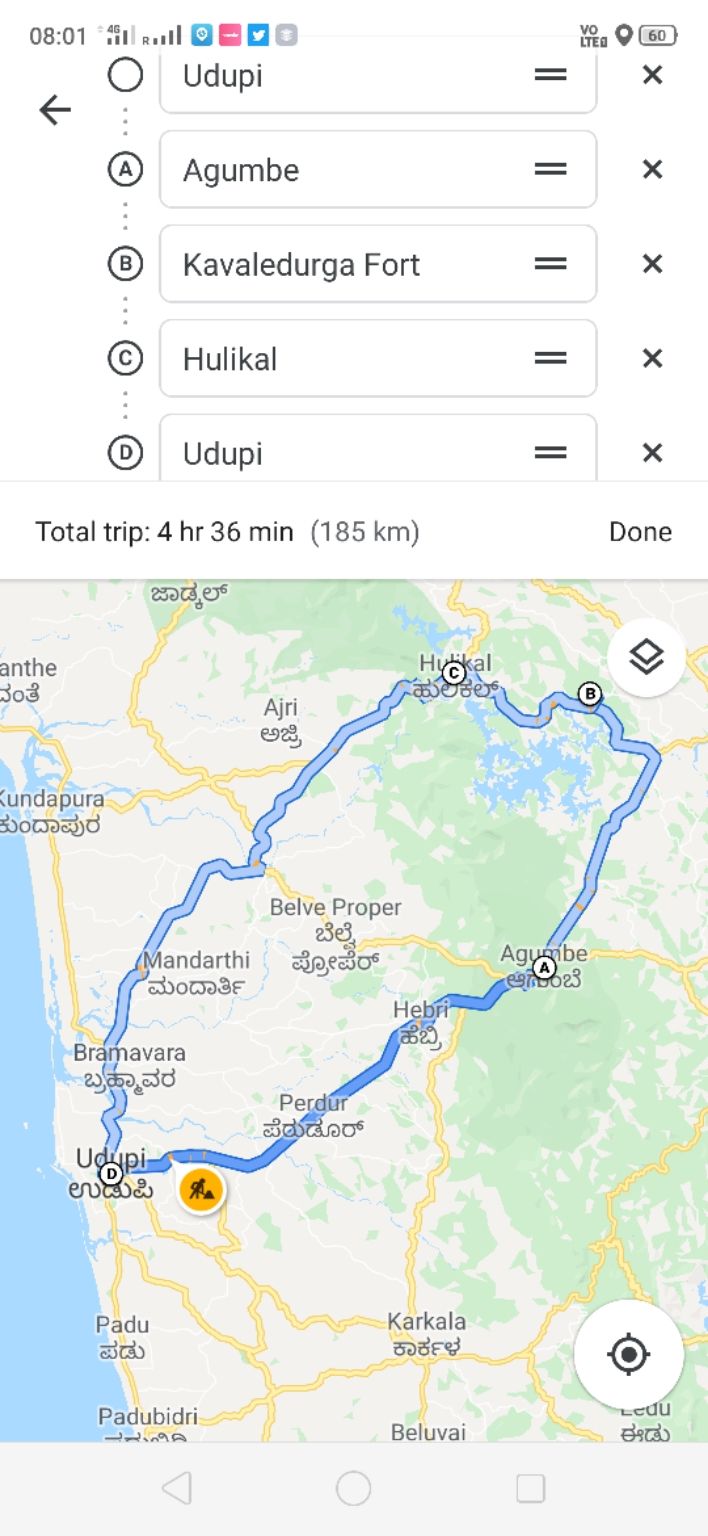Go back using the top arrow
Screen dimensions: 708x1536
55,110
